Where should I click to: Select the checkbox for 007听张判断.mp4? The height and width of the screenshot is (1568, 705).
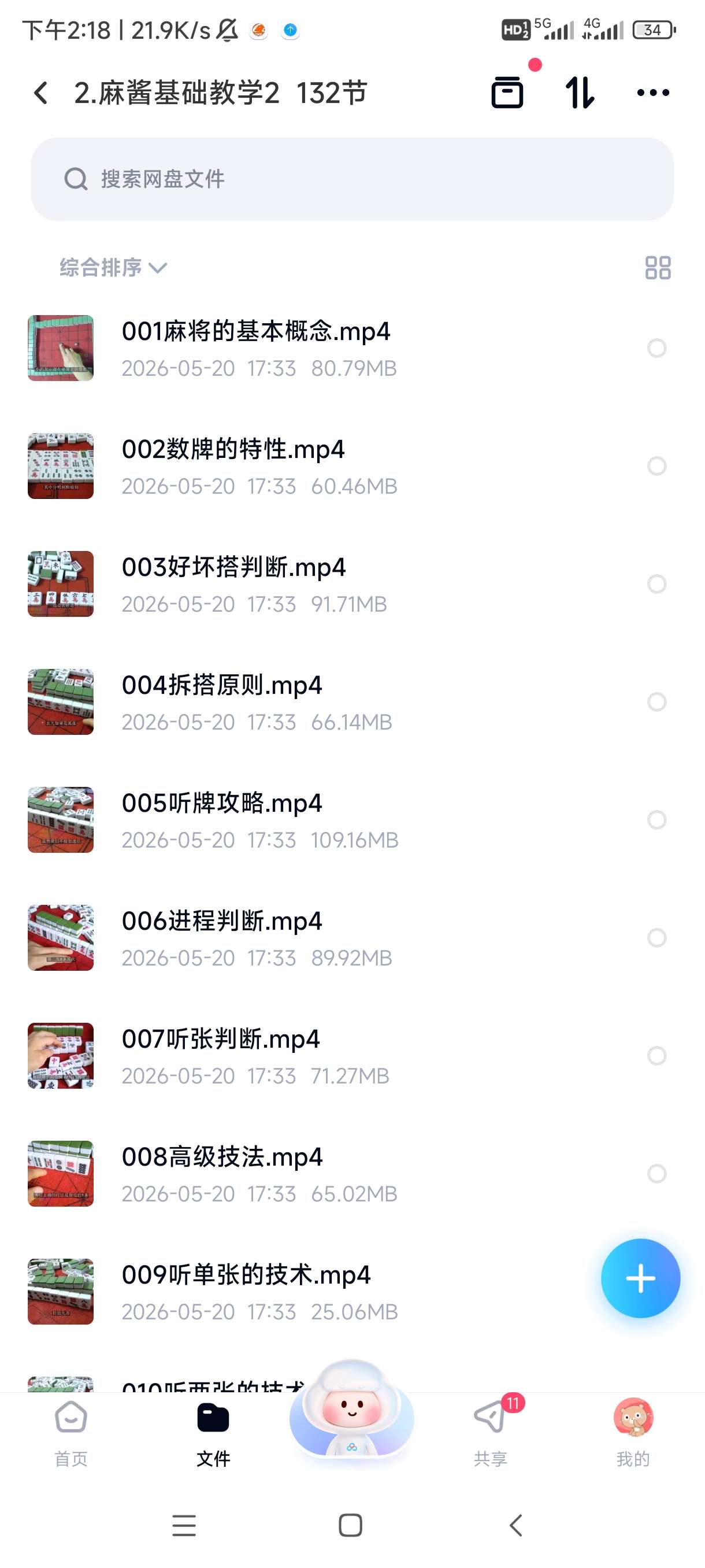(656, 1056)
